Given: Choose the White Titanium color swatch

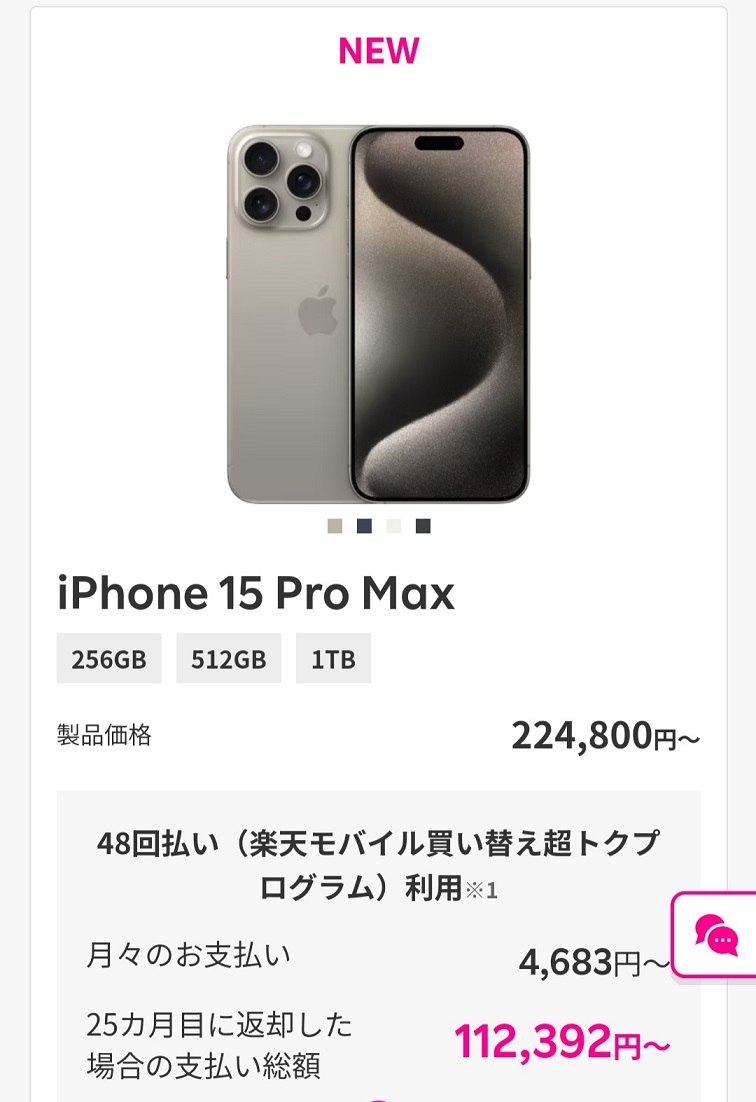Looking at the screenshot, I should [394, 526].
